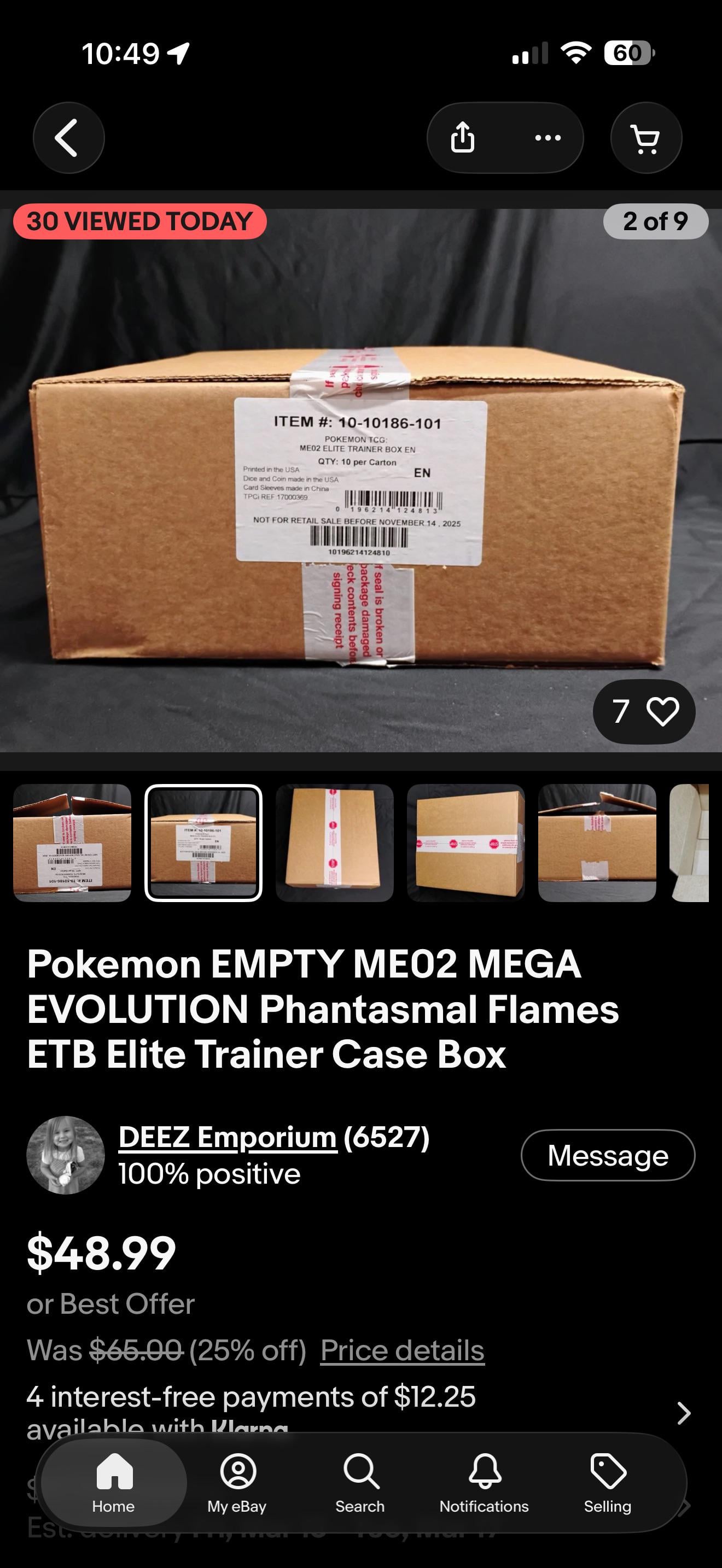Open the shopping cart
This screenshot has height=1568, width=722.
646,138
